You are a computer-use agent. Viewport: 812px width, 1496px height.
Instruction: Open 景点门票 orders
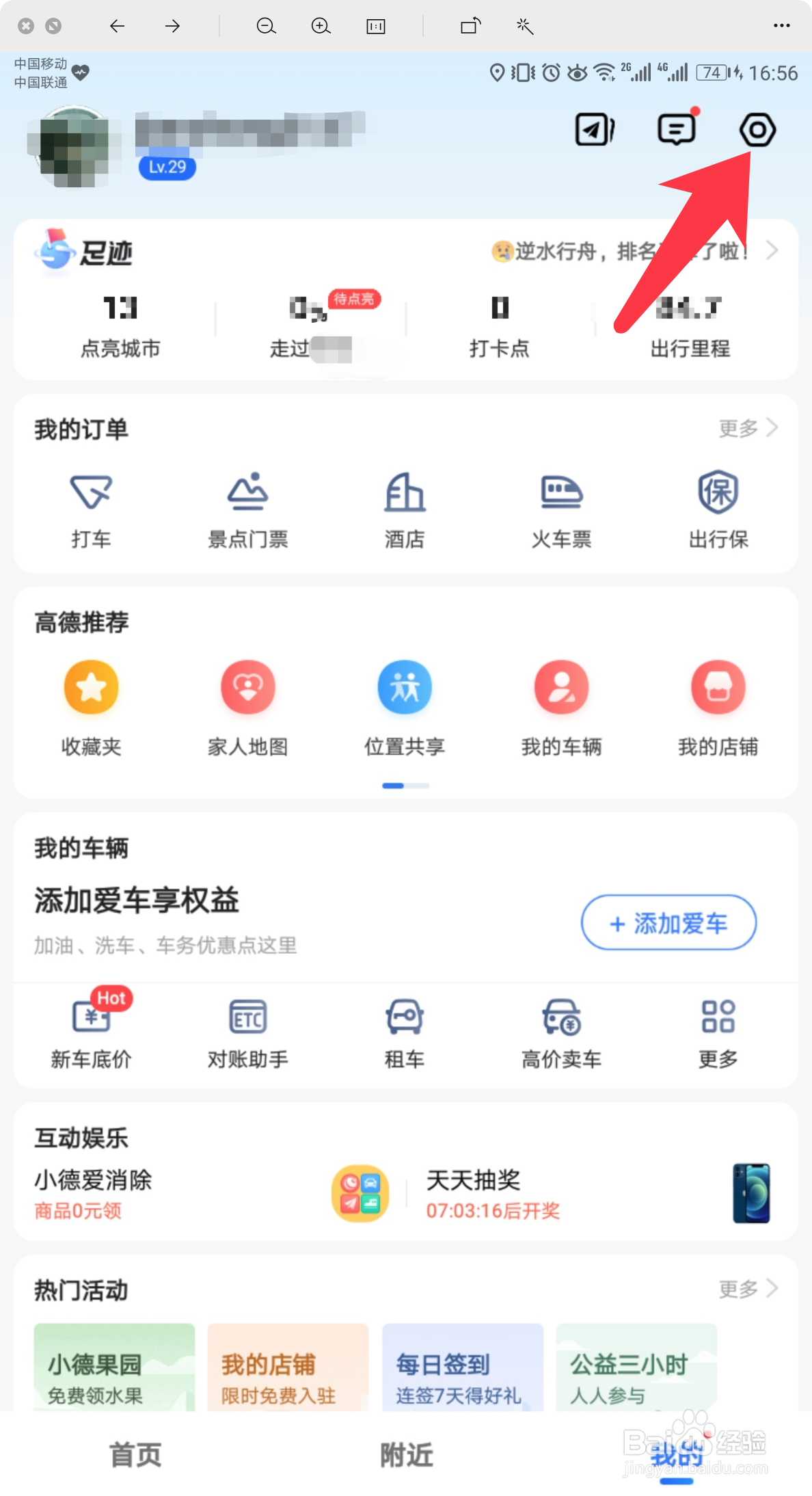(247, 510)
